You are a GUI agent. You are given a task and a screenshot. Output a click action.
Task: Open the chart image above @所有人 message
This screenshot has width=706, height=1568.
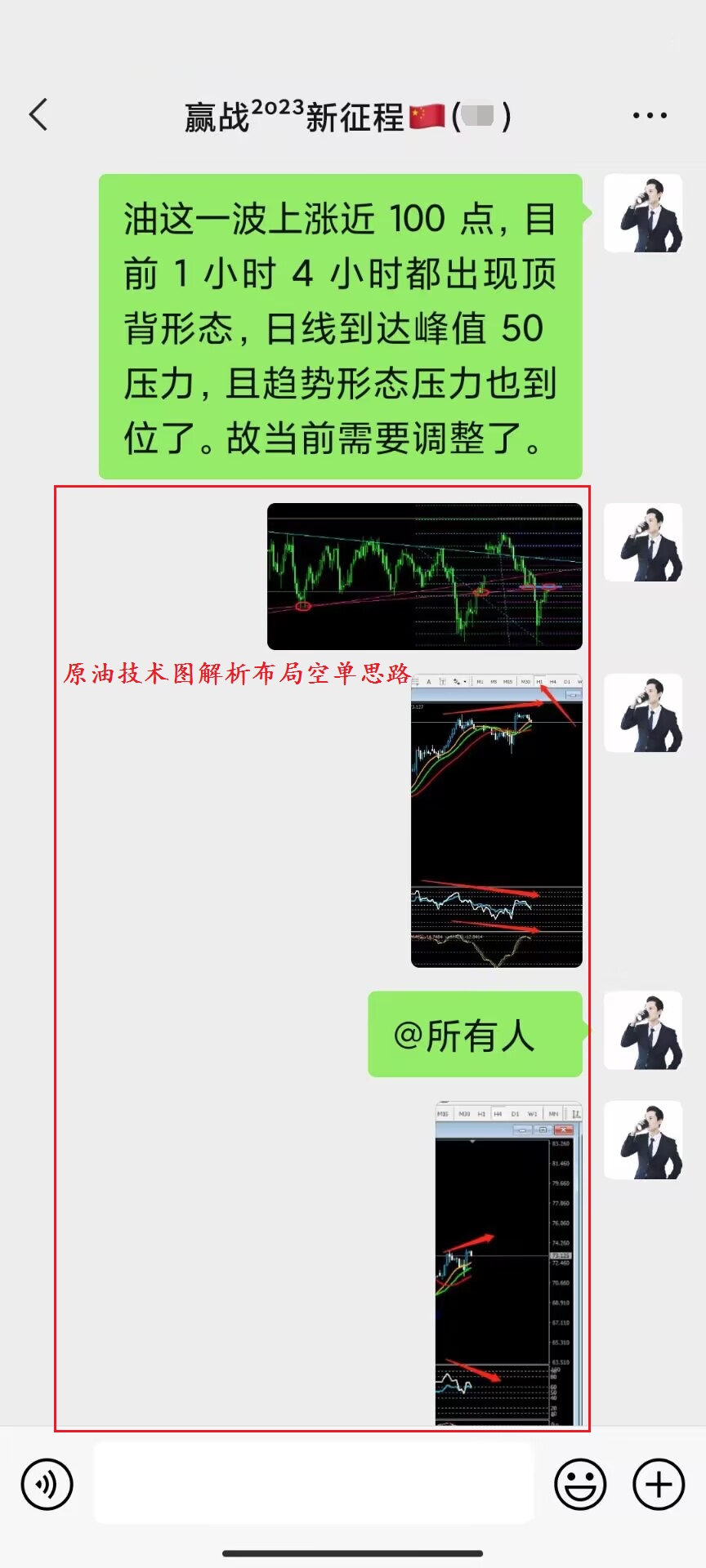click(x=496, y=821)
